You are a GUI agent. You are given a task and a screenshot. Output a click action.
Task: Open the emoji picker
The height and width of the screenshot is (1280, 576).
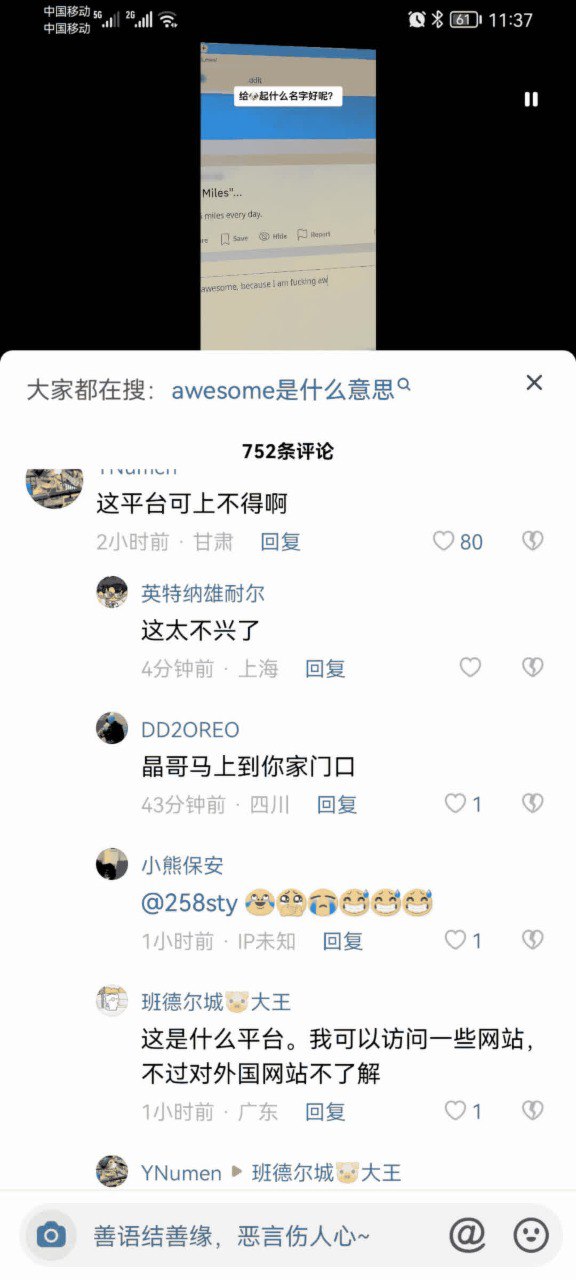tap(531, 1235)
